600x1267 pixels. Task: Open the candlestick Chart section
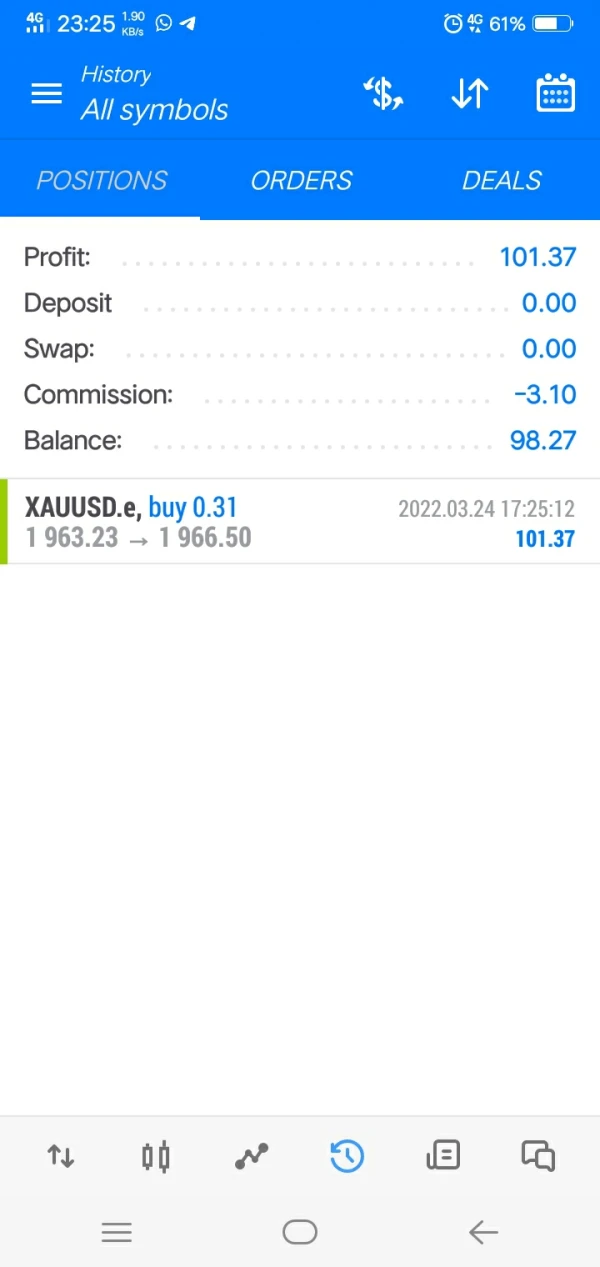click(156, 1157)
